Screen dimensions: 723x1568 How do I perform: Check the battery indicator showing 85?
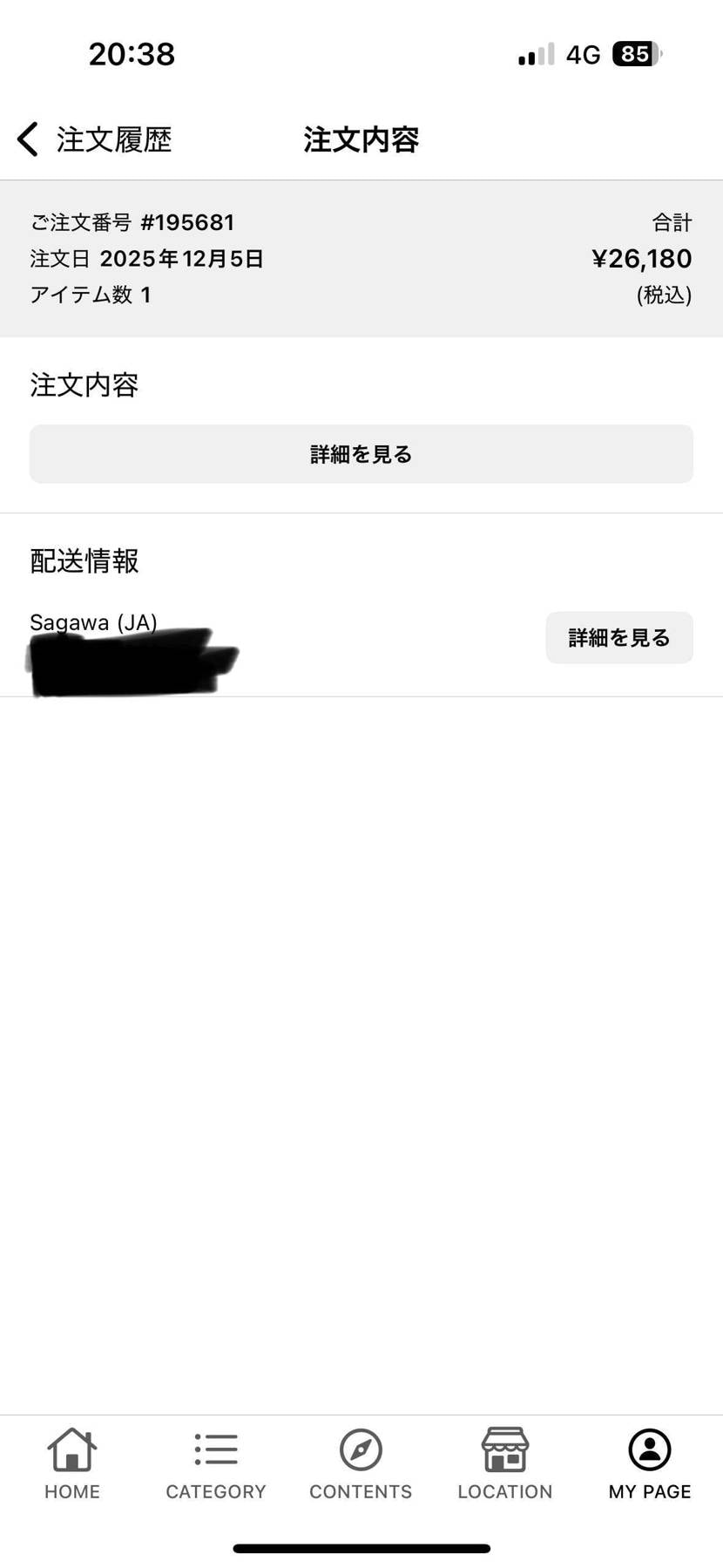635,54
